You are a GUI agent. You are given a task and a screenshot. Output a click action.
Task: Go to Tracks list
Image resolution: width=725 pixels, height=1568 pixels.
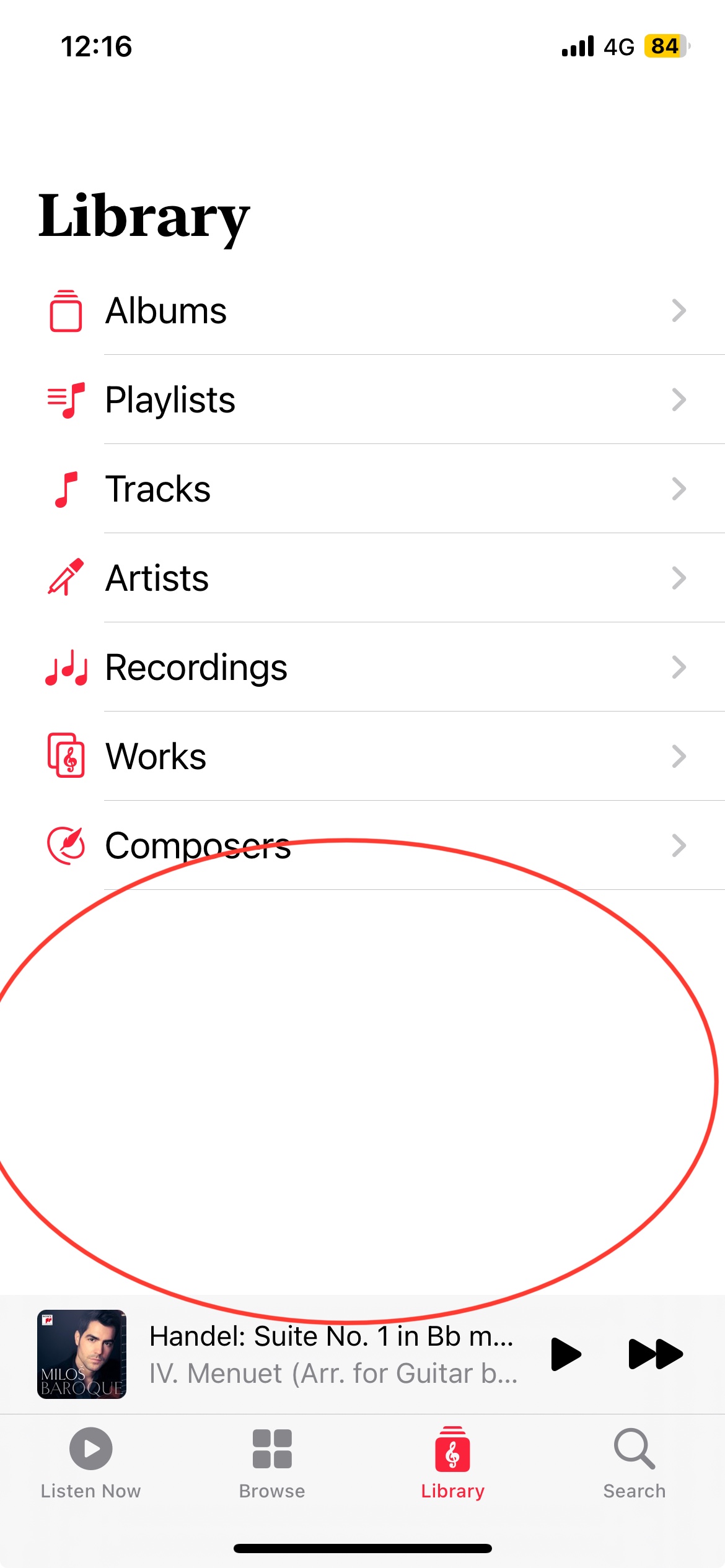tap(362, 489)
